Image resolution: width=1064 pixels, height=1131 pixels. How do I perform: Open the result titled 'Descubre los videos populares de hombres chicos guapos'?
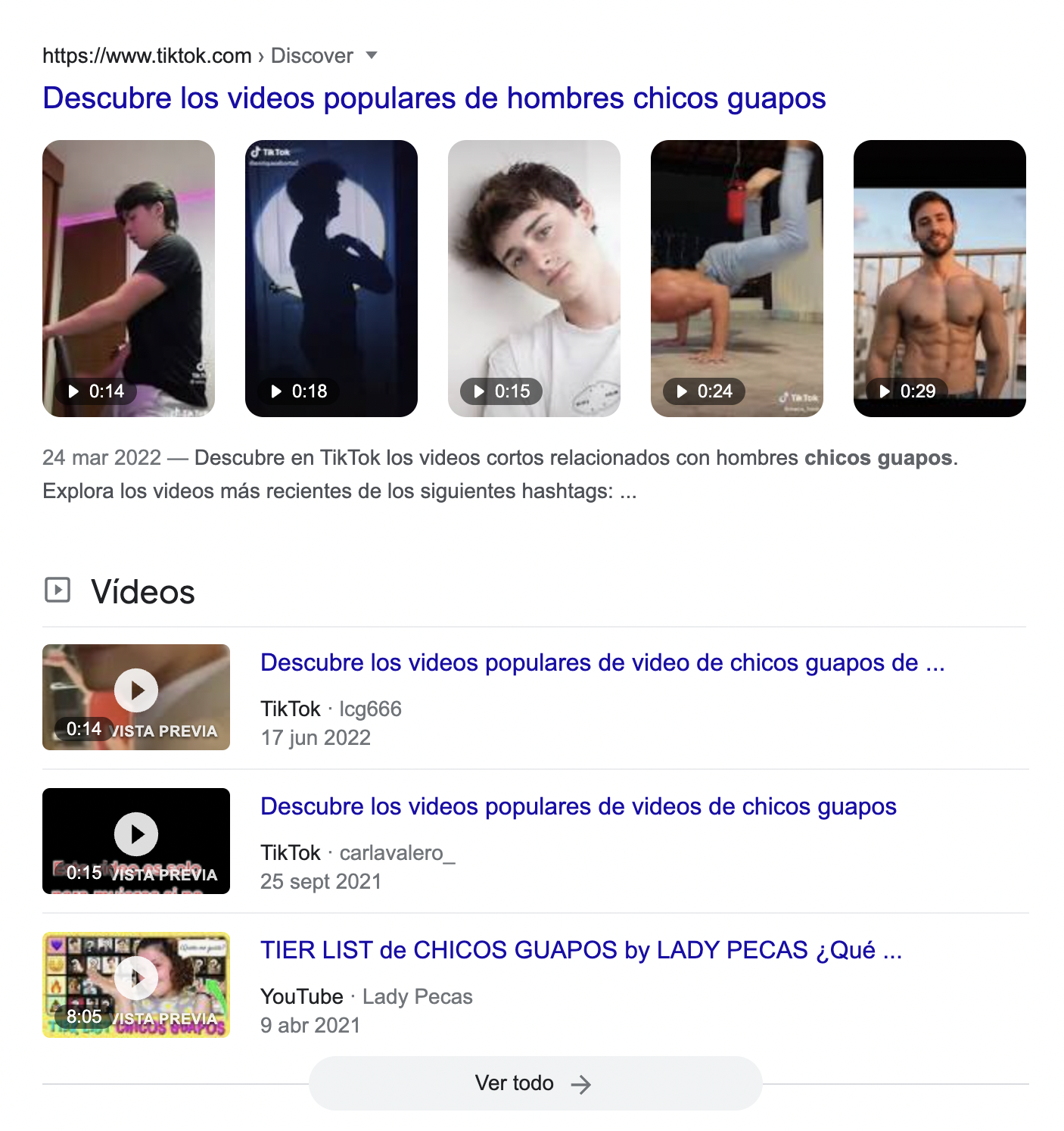tap(434, 98)
